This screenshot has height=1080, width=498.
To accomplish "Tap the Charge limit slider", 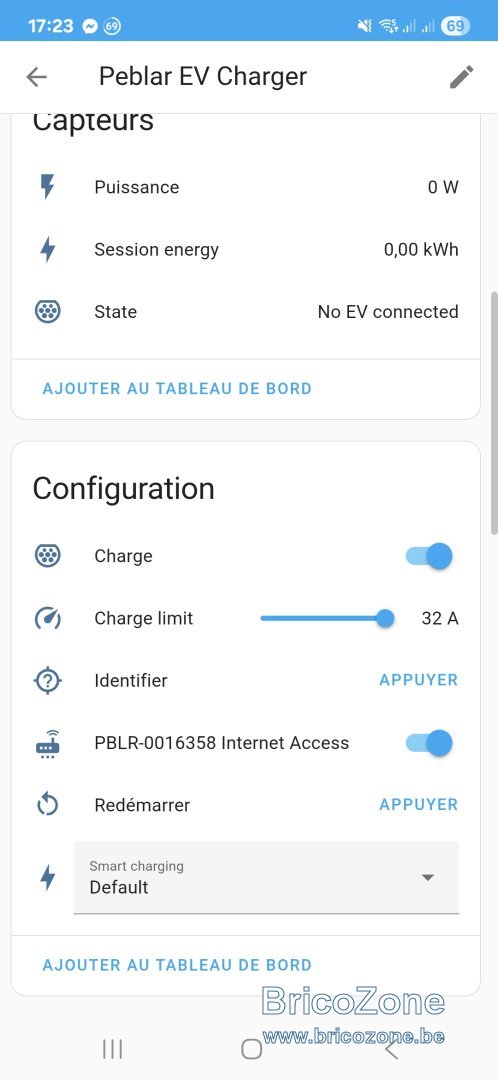I will pos(327,619).
